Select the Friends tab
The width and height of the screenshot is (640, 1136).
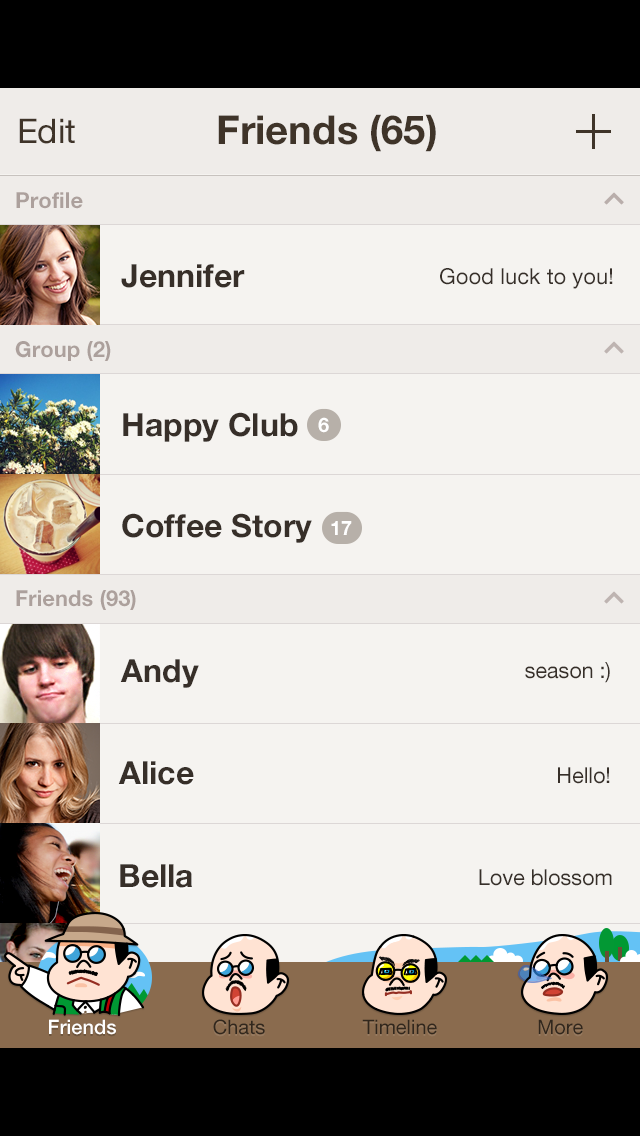82,992
